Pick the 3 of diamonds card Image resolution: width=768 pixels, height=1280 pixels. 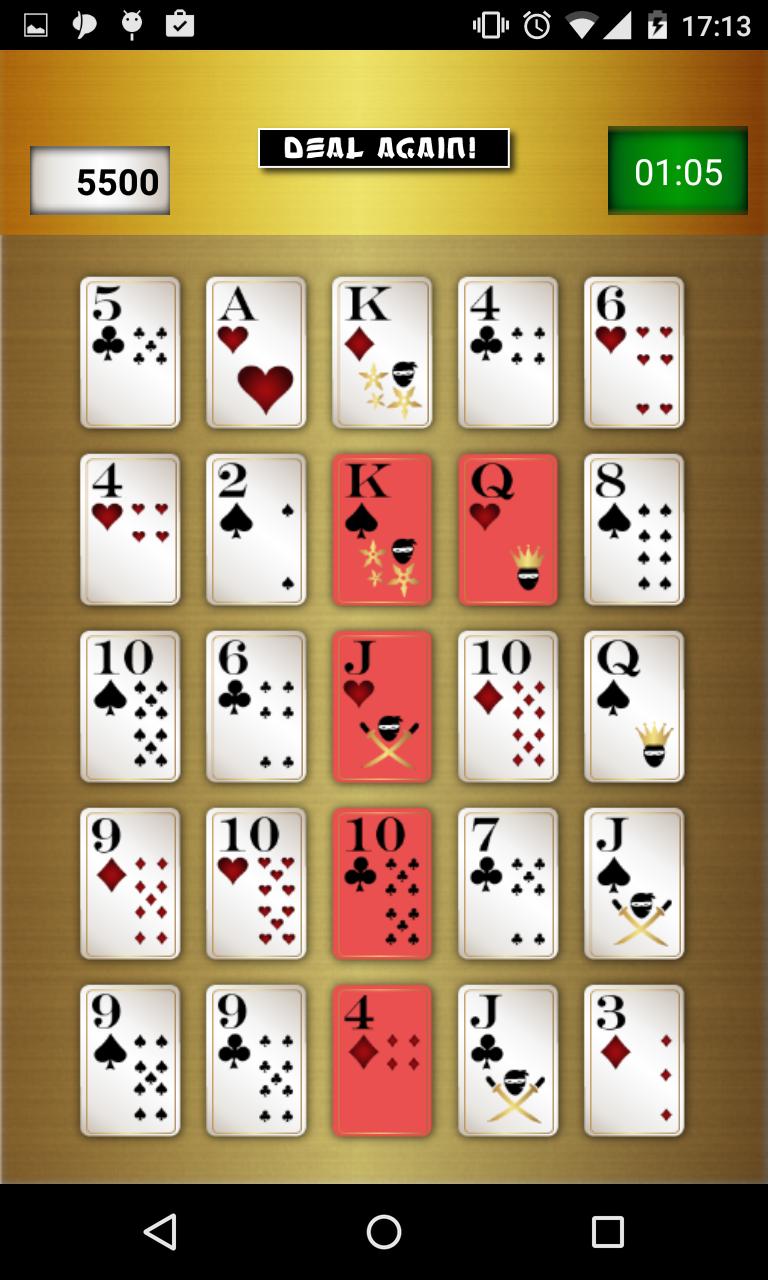(634, 1061)
